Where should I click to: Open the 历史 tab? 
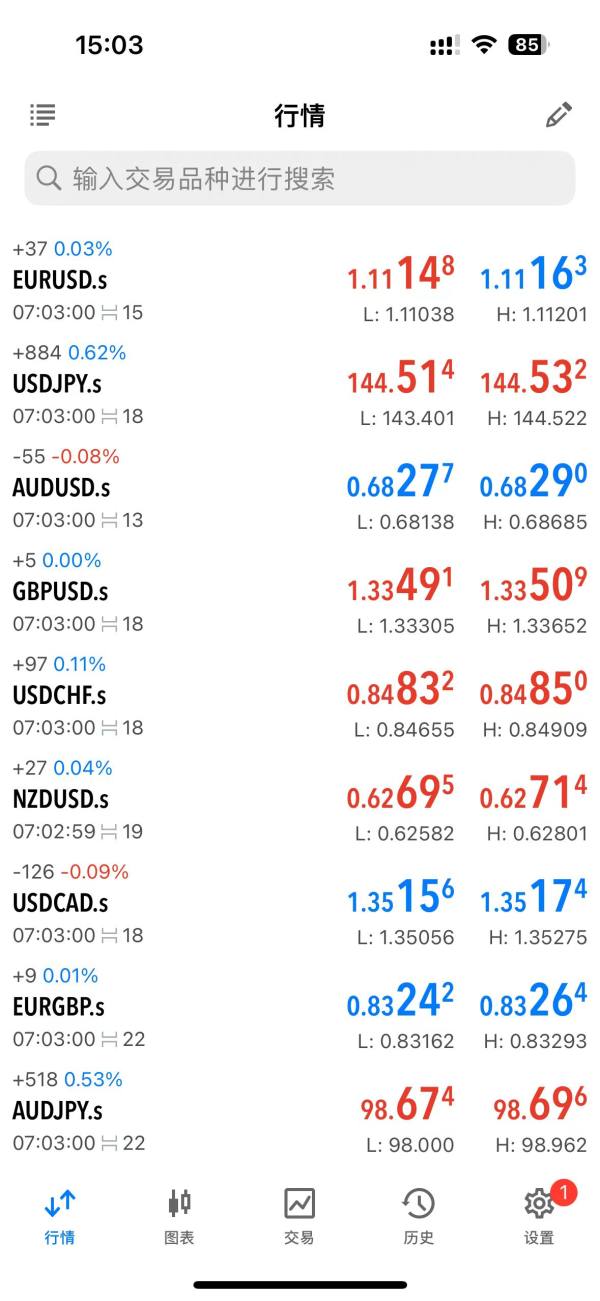tap(419, 1215)
